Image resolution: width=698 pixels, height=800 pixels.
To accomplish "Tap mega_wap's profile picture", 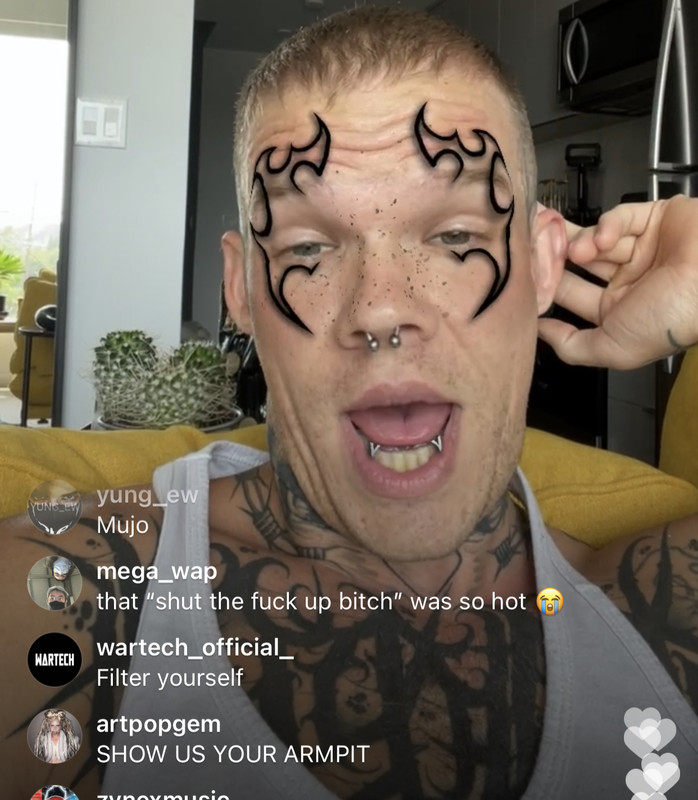I will click(54, 583).
